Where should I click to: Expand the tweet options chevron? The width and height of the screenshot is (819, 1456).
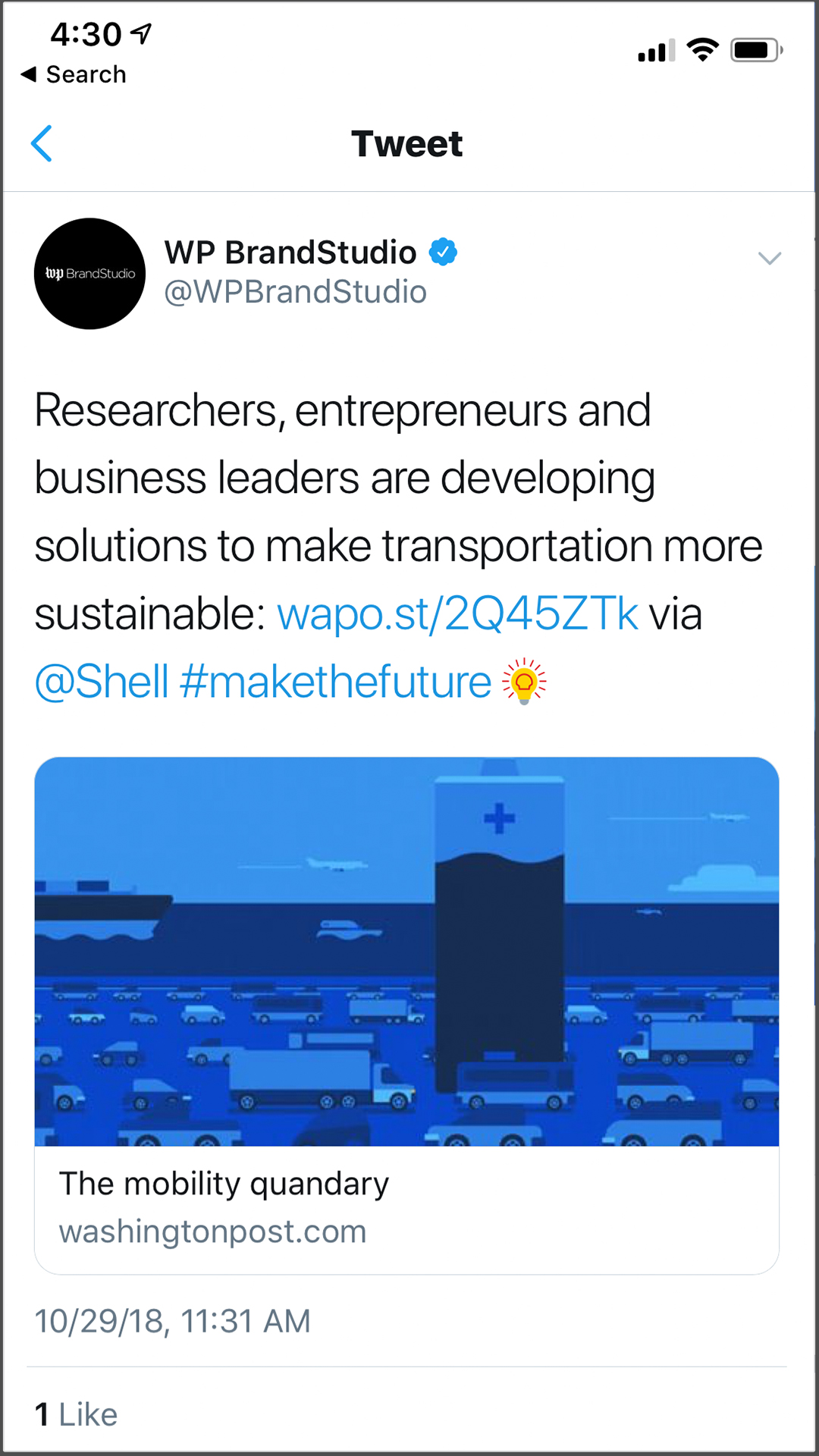click(769, 259)
